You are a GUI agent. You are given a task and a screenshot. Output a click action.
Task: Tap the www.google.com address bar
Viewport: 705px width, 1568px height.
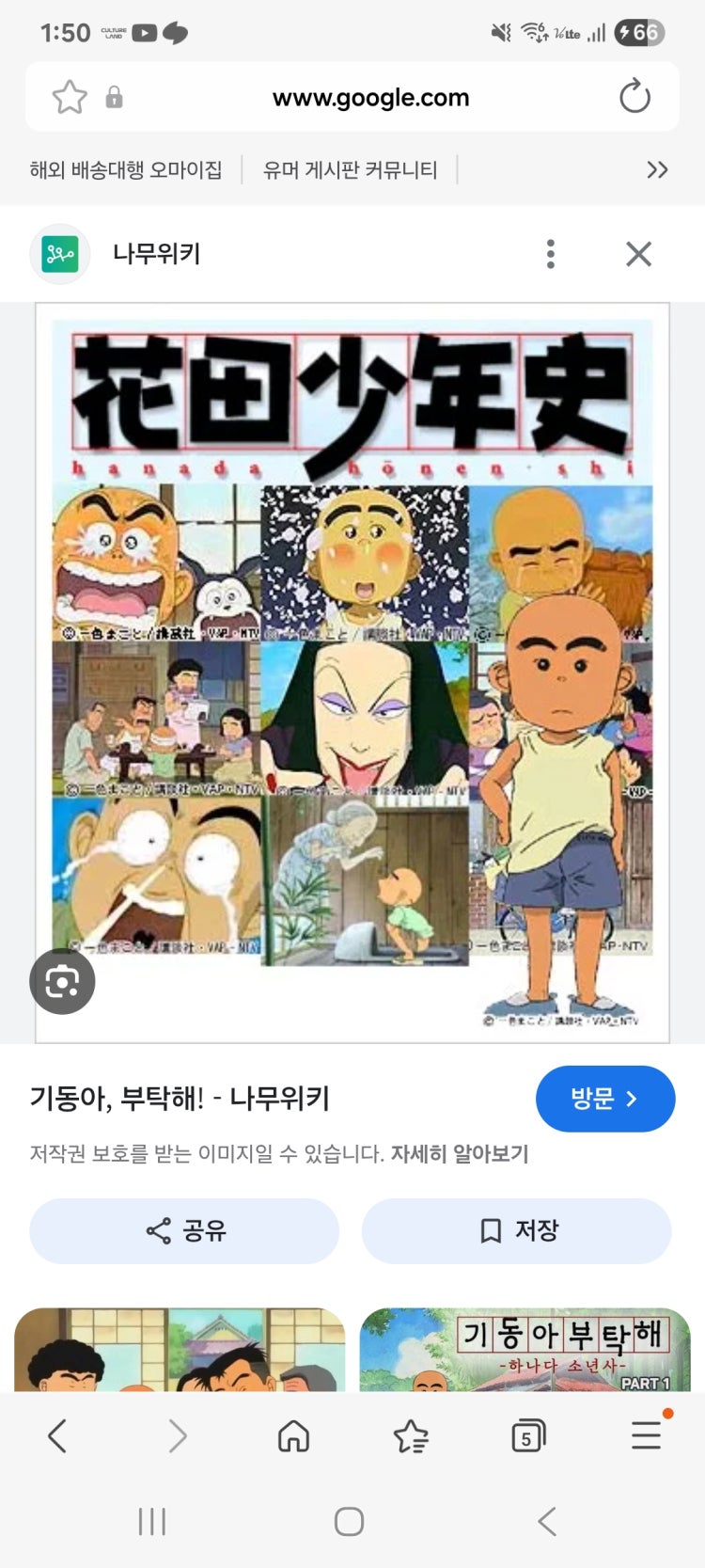coord(370,98)
